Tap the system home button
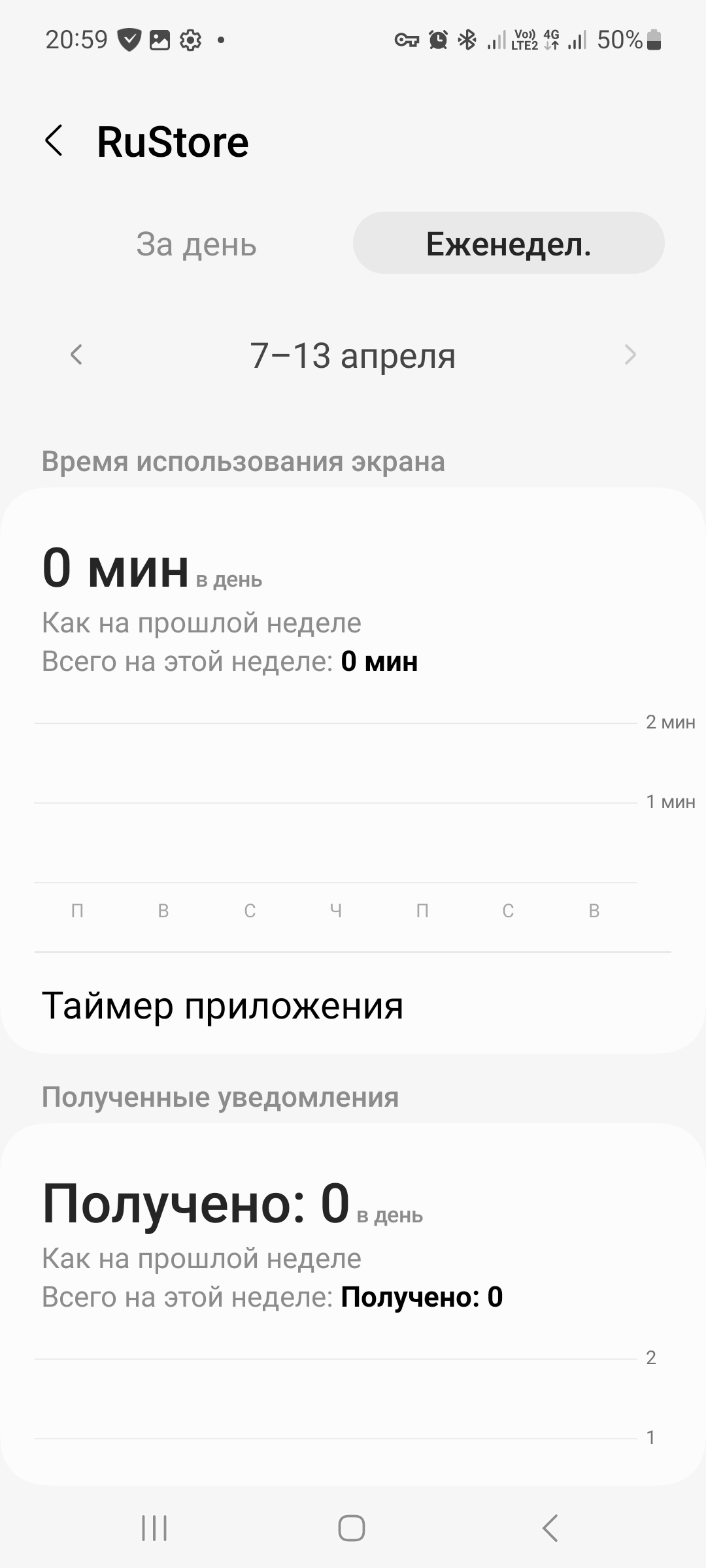The image size is (706, 1568). tap(352, 1528)
